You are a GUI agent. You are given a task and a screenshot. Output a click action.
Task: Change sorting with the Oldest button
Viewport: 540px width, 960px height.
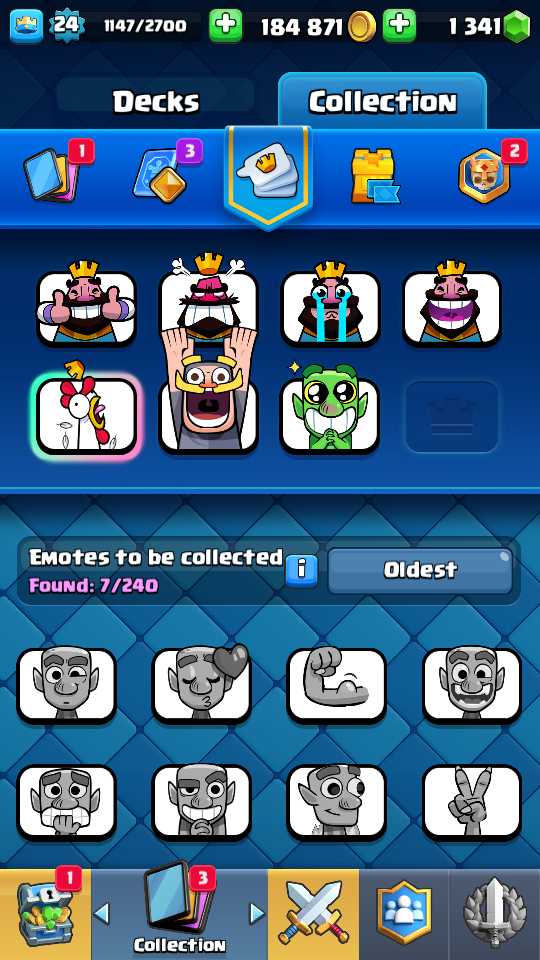coord(420,571)
